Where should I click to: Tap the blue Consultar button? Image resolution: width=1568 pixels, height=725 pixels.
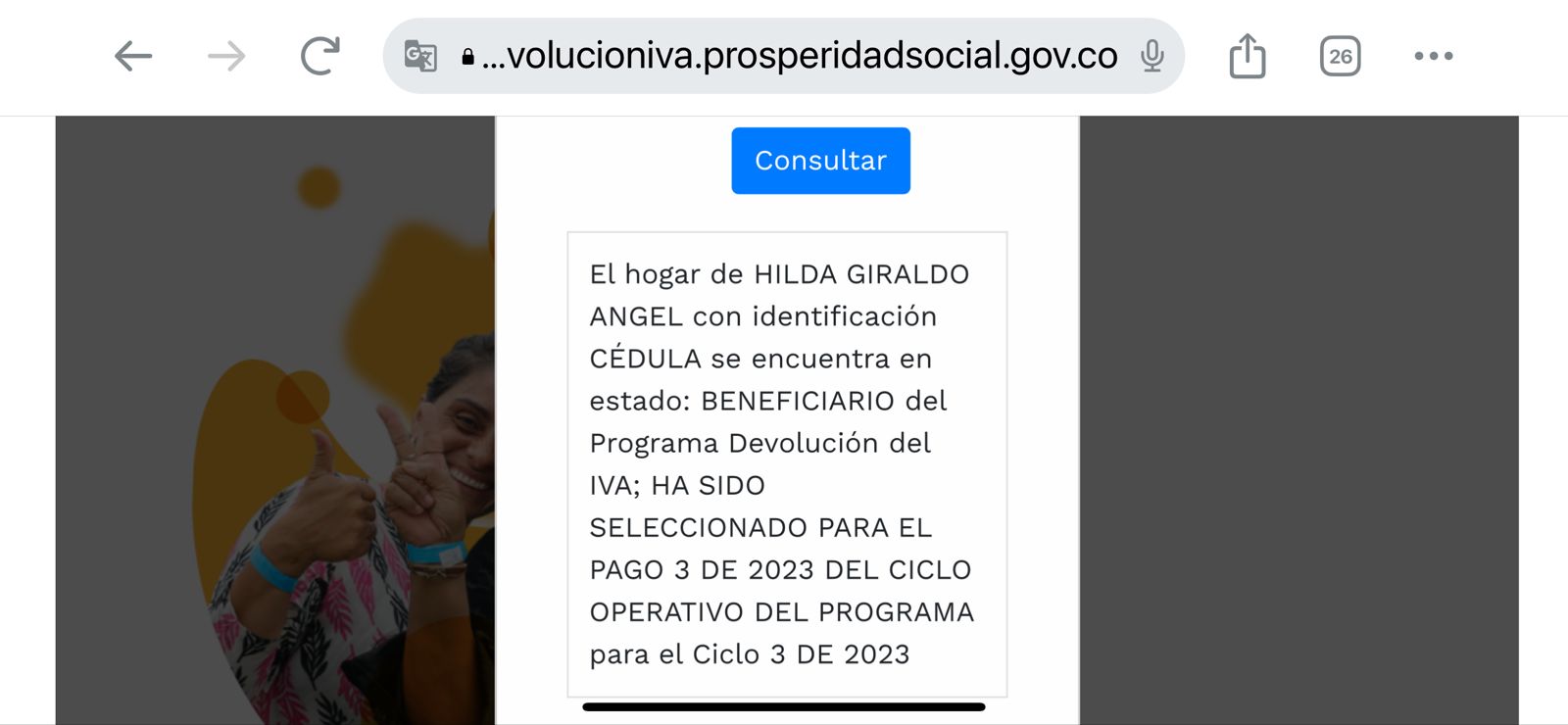tap(820, 161)
